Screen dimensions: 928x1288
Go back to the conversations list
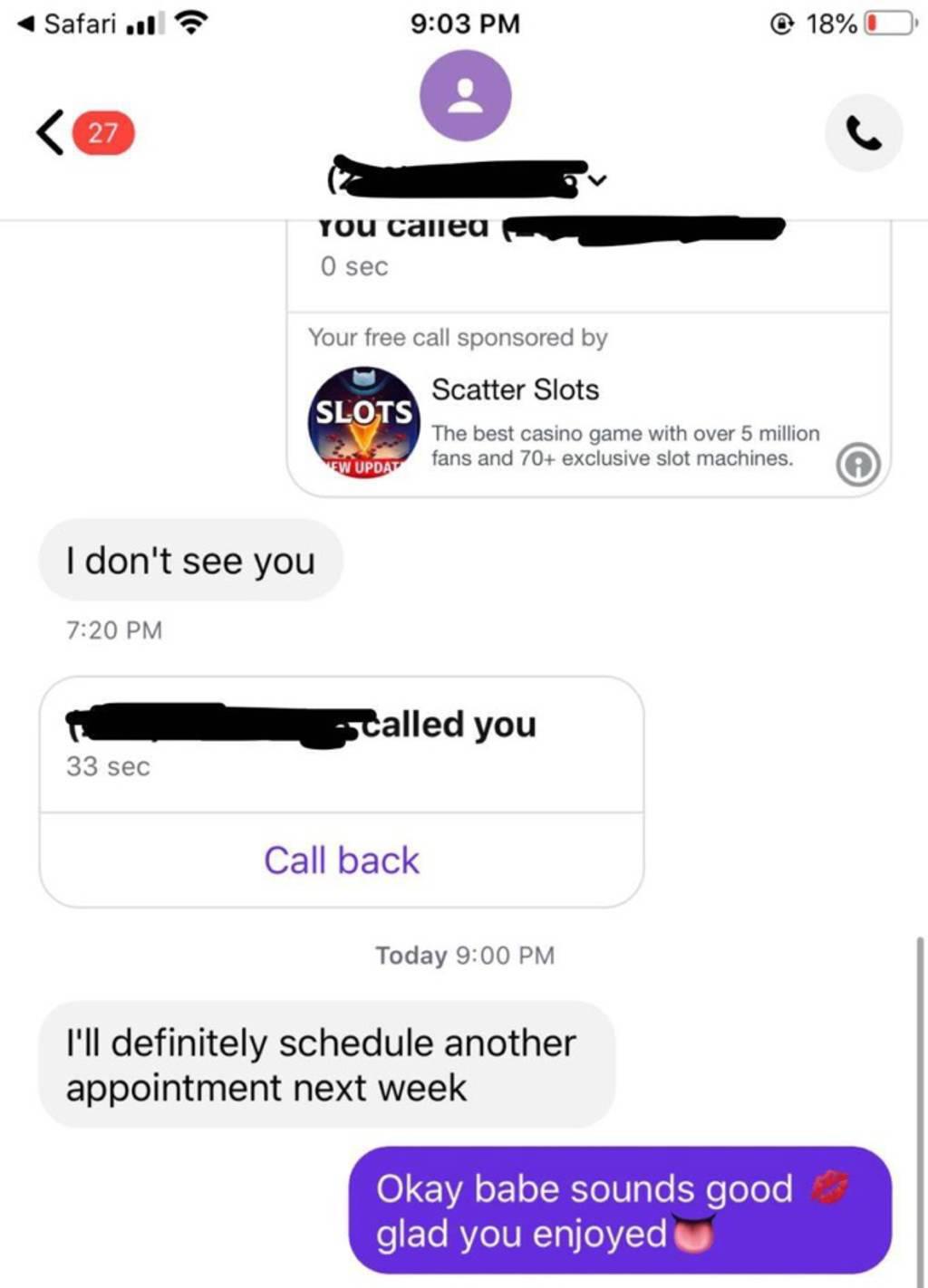(52, 133)
